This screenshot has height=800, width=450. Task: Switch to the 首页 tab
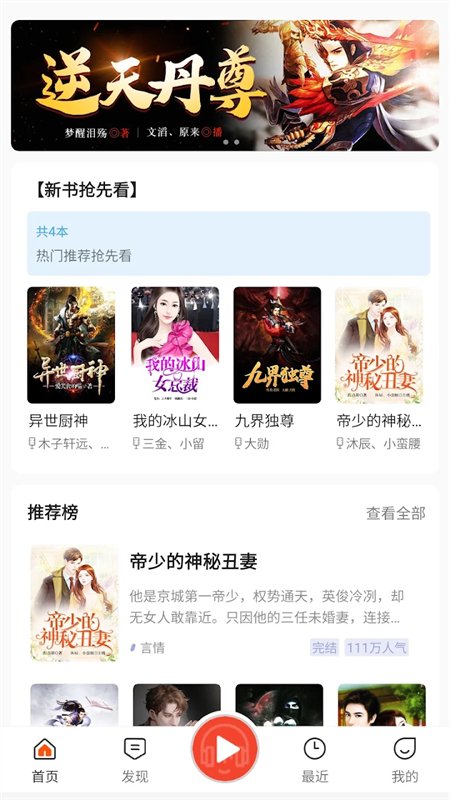click(45, 760)
